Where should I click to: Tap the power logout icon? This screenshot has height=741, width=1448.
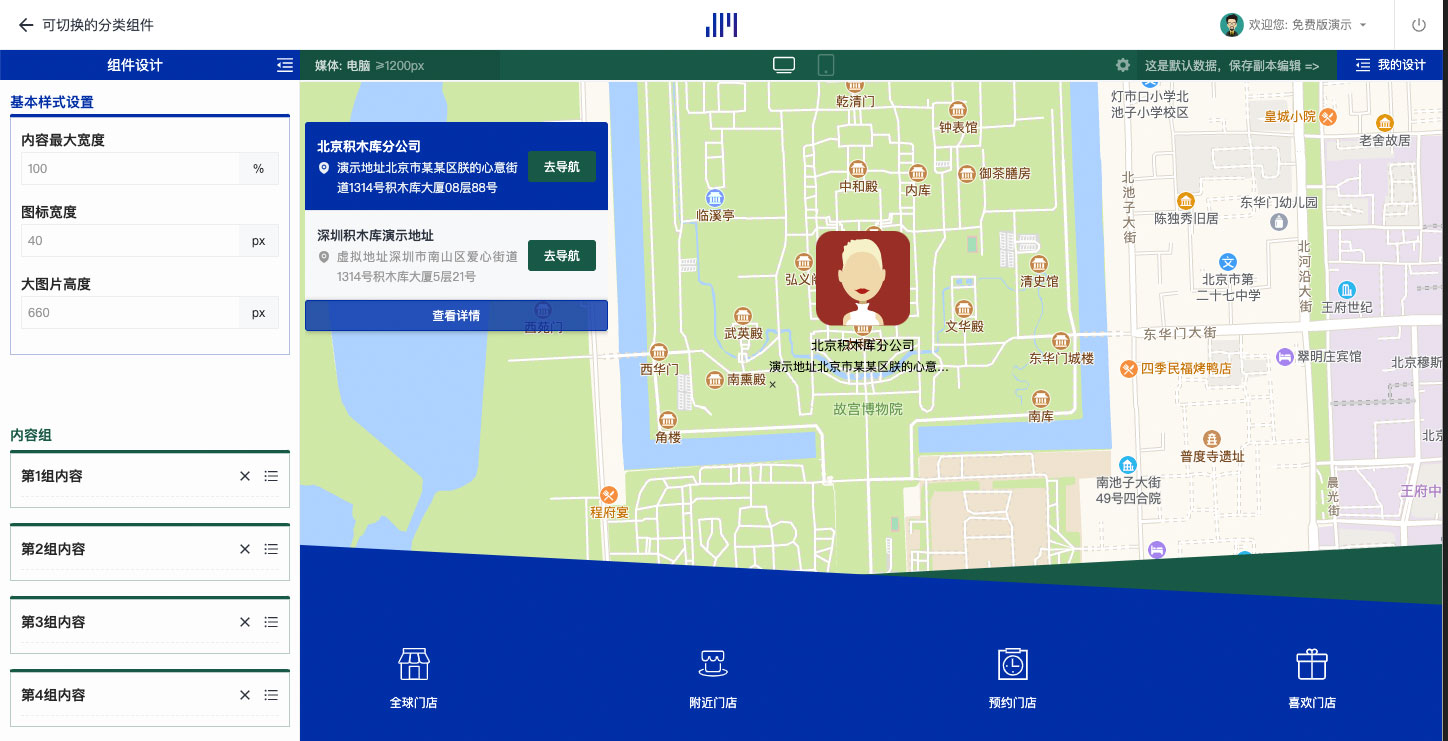click(x=1418, y=25)
